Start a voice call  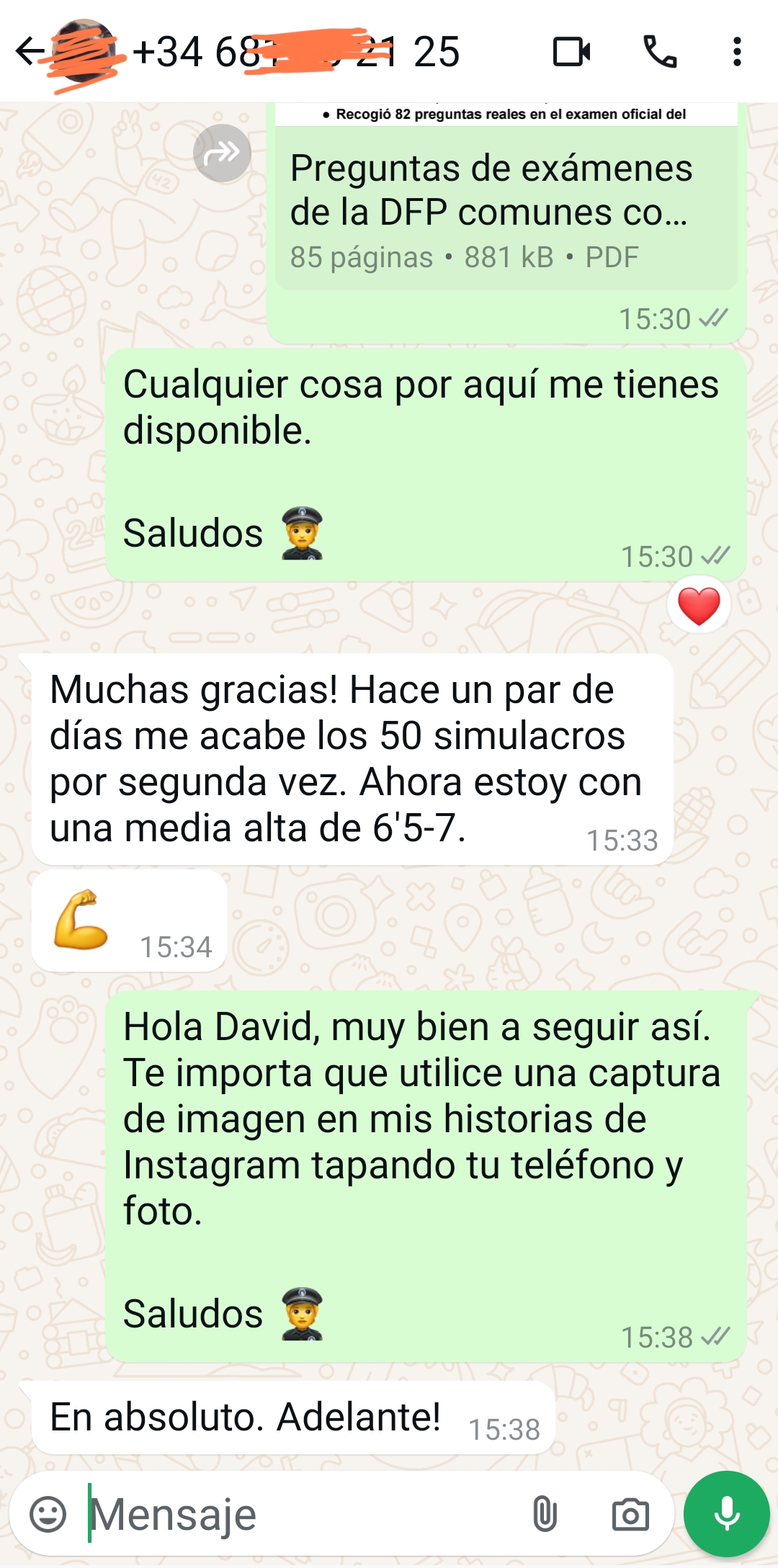click(660, 51)
